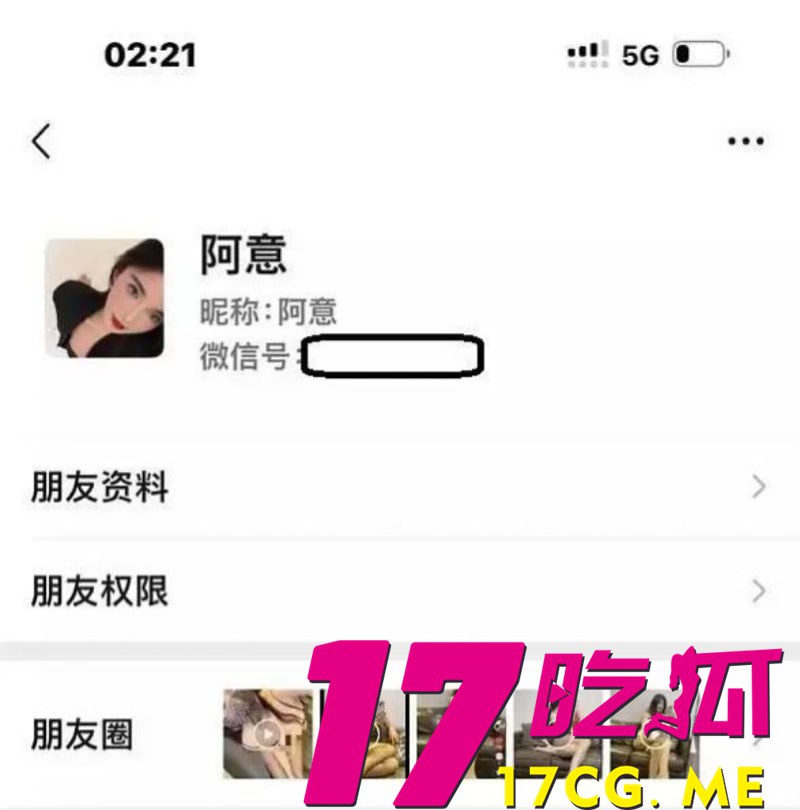The image size is (800, 810).
Task: Open 朋友权限 settings
Action: [400, 591]
